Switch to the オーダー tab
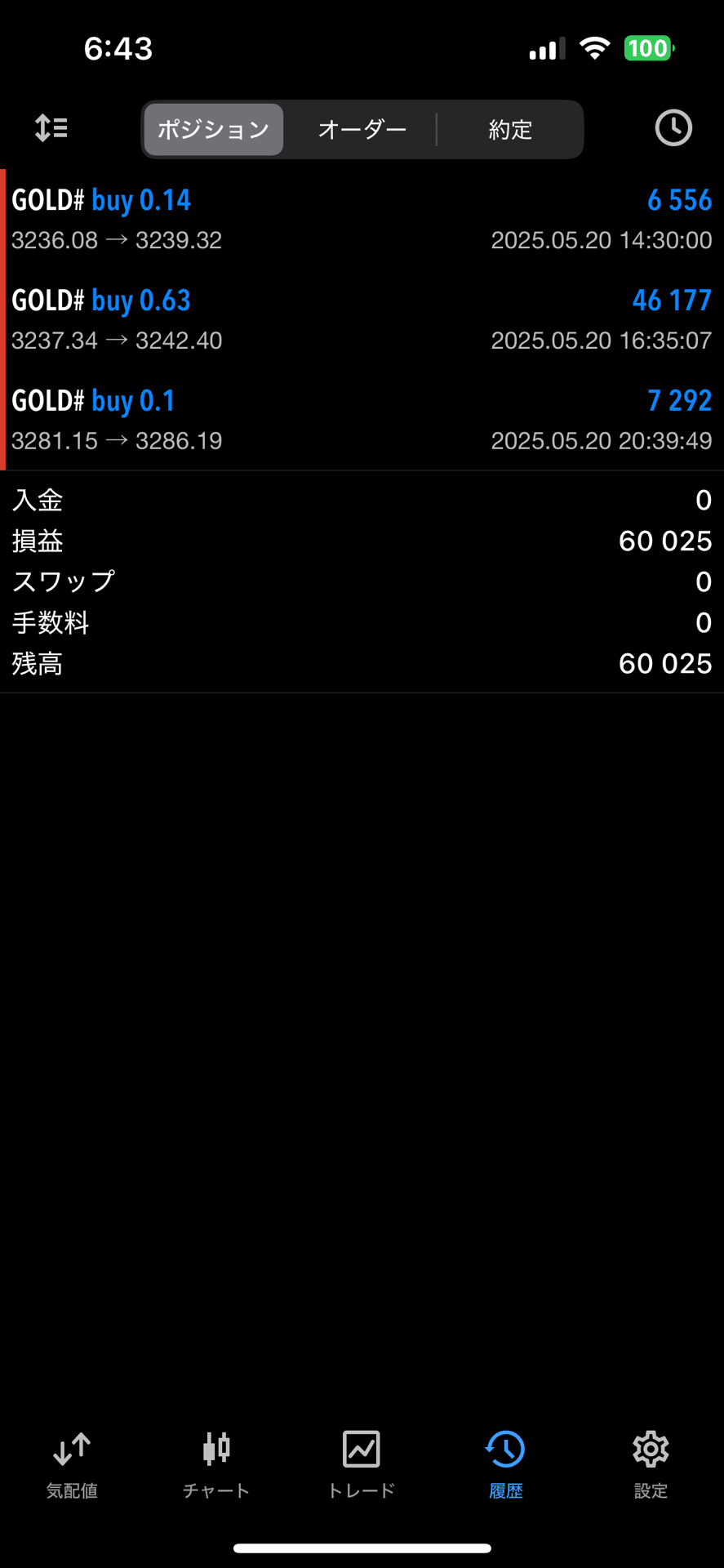This screenshot has height=1568, width=724. pyautogui.click(x=362, y=128)
